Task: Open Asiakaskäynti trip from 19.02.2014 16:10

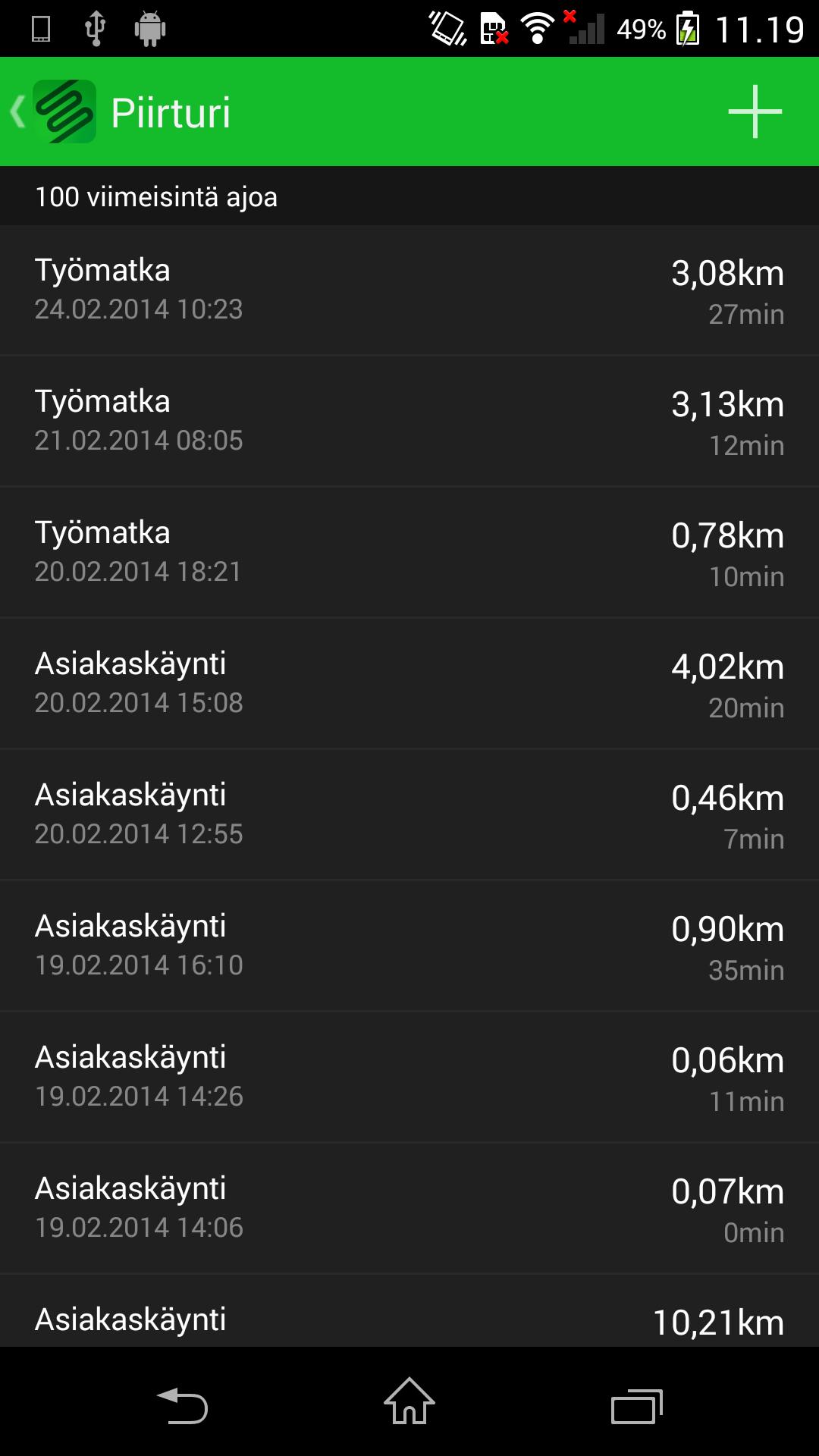Action: coord(409,946)
